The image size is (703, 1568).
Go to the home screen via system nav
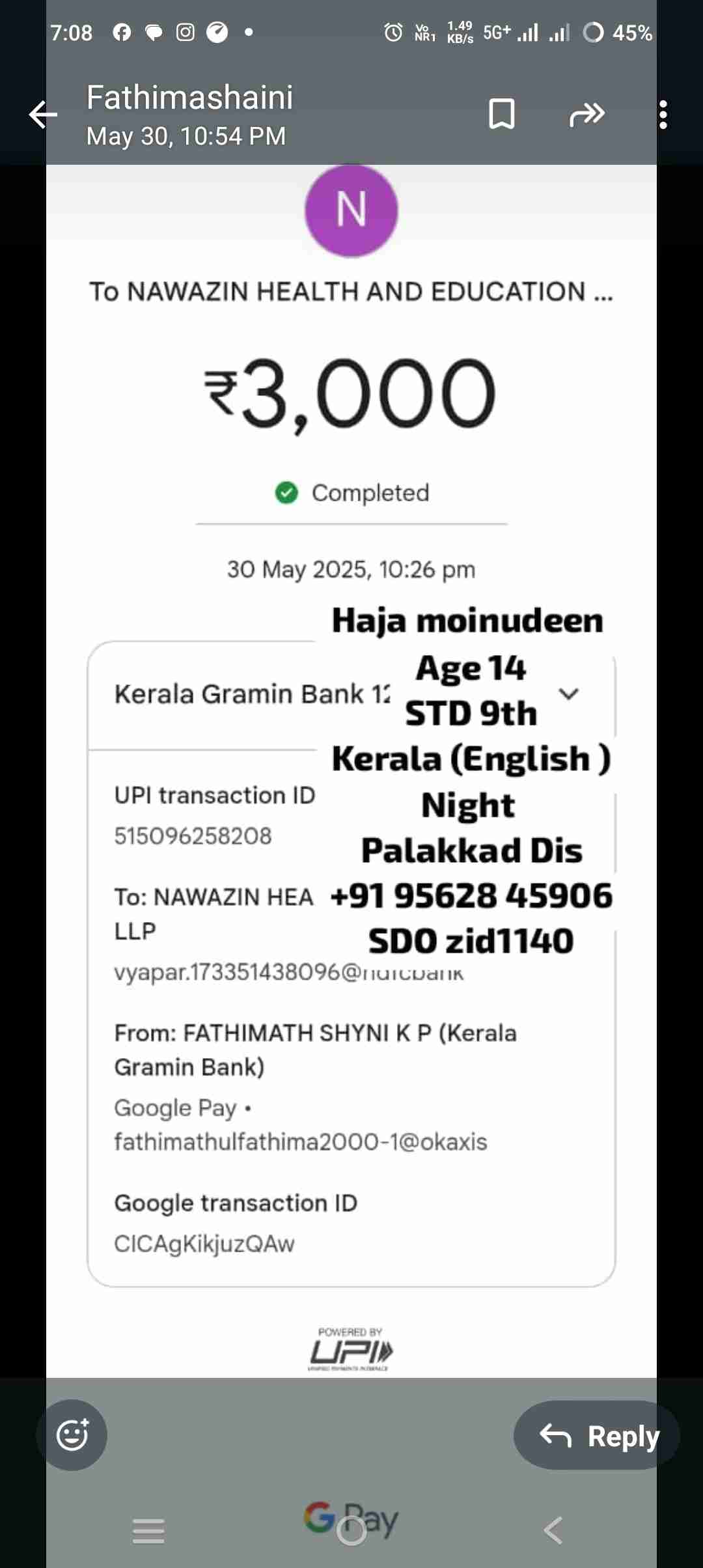351,1531
